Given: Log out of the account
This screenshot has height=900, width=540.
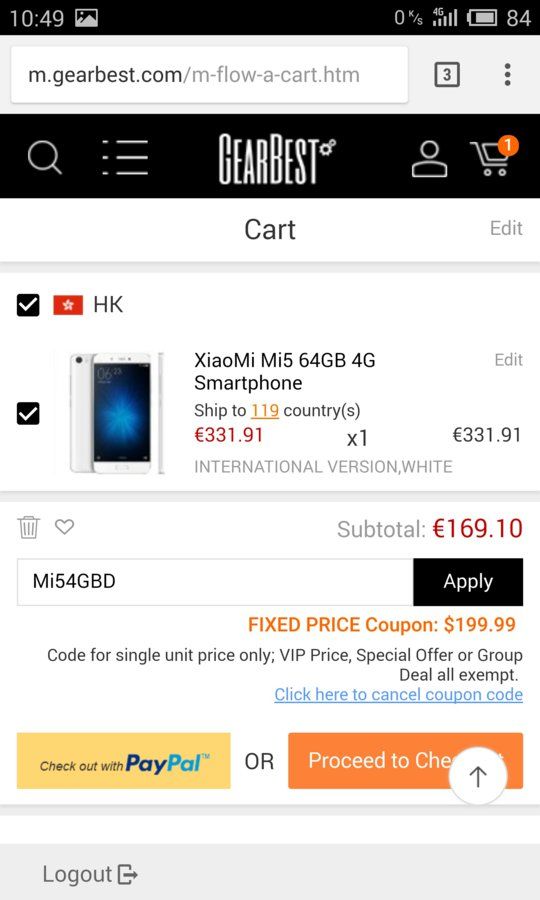Looking at the screenshot, I should pos(90,874).
